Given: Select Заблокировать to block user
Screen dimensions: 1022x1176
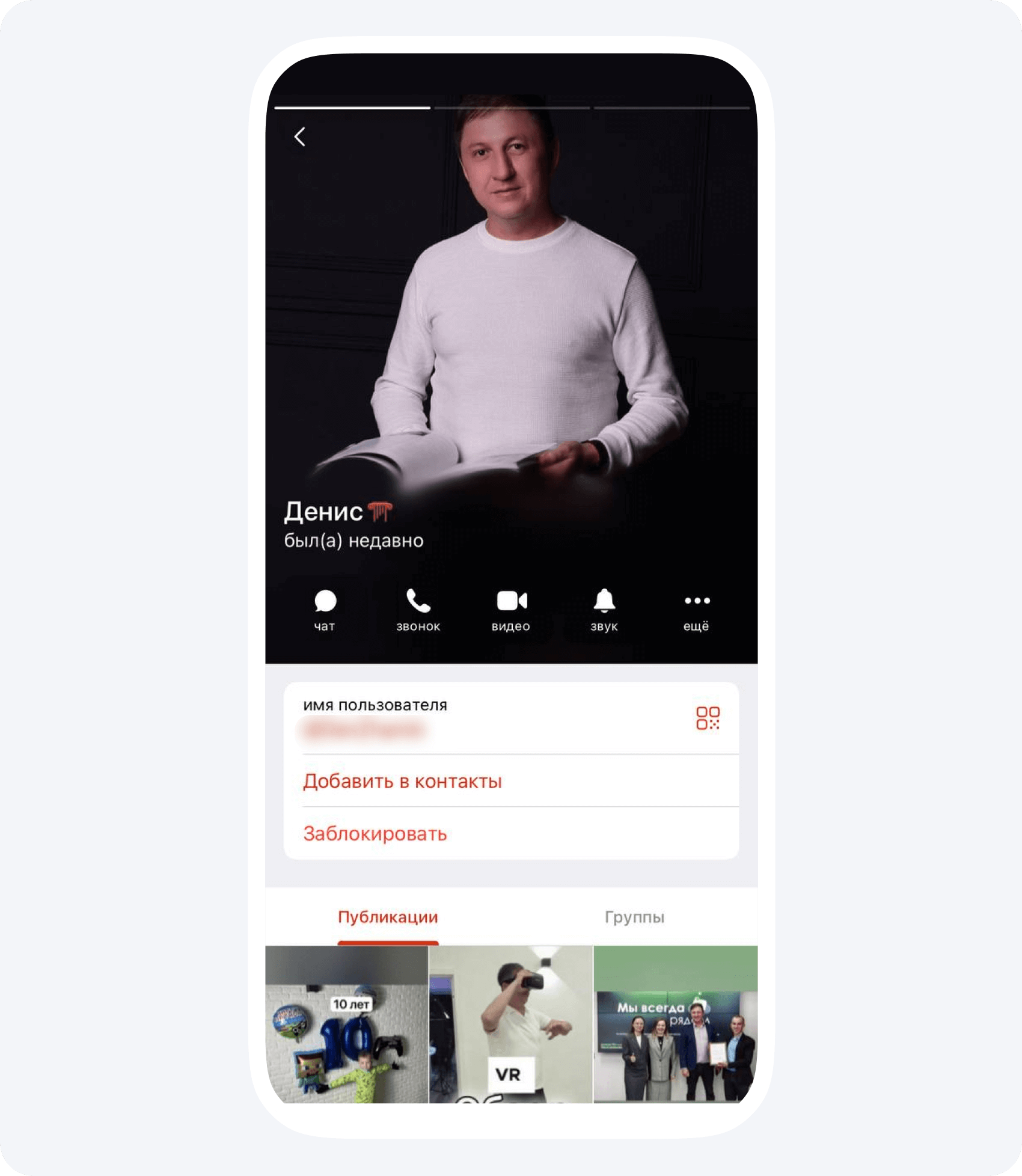Looking at the screenshot, I should (x=375, y=834).
